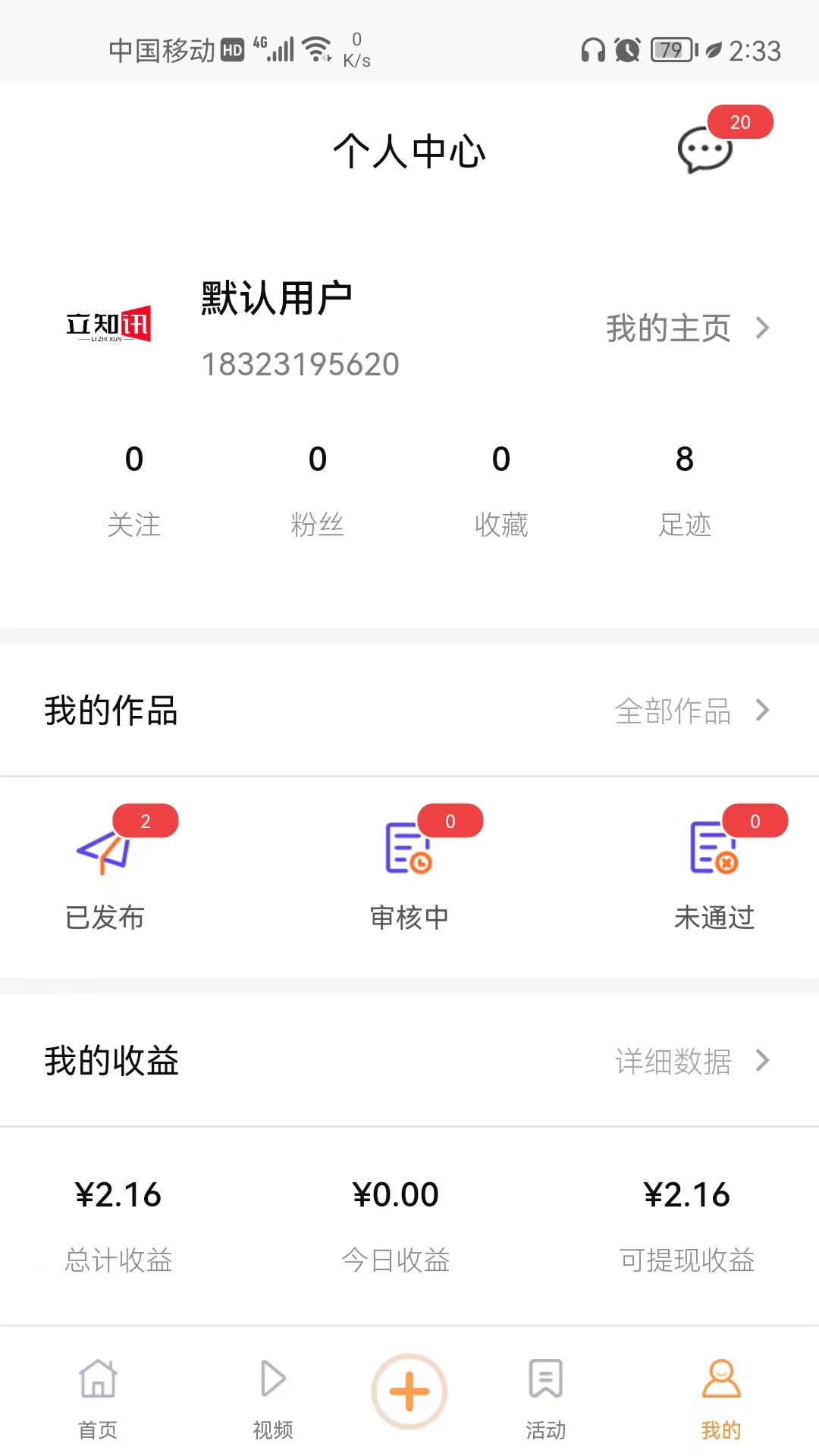Select the 个人中心 title area
This screenshot has height=1456, width=819.
409,150
